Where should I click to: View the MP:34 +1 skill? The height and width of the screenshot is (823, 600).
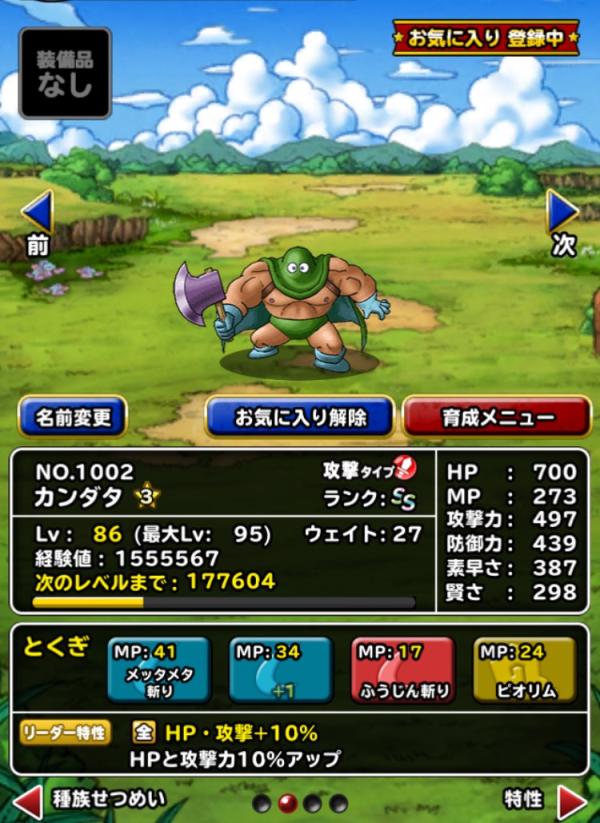(x=281, y=669)
